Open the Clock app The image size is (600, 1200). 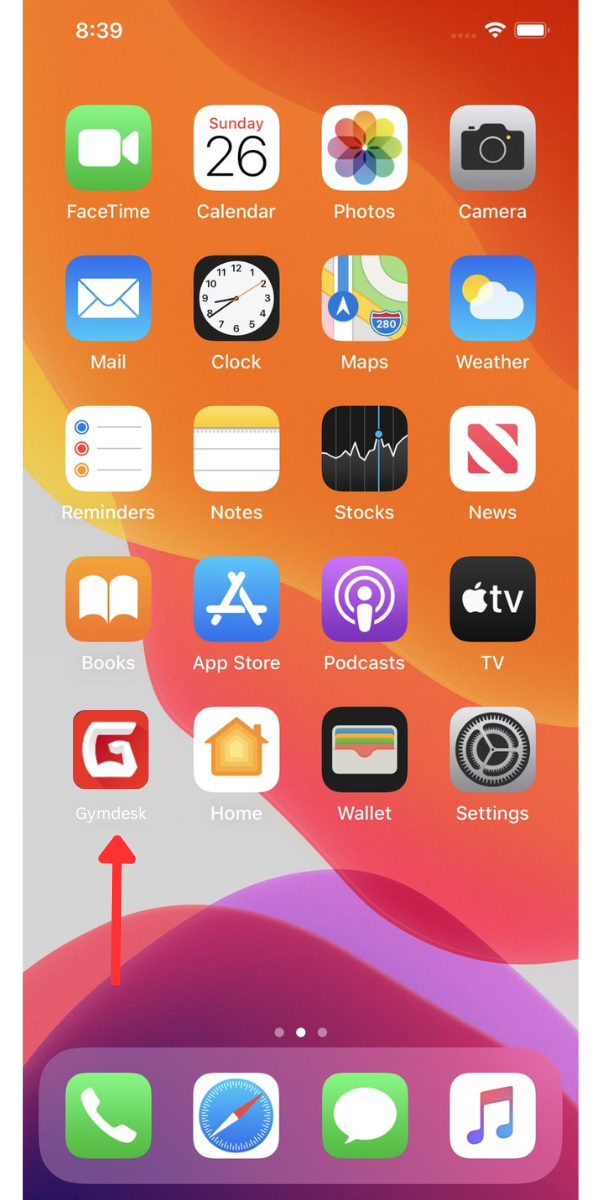[x=236, y=298]
